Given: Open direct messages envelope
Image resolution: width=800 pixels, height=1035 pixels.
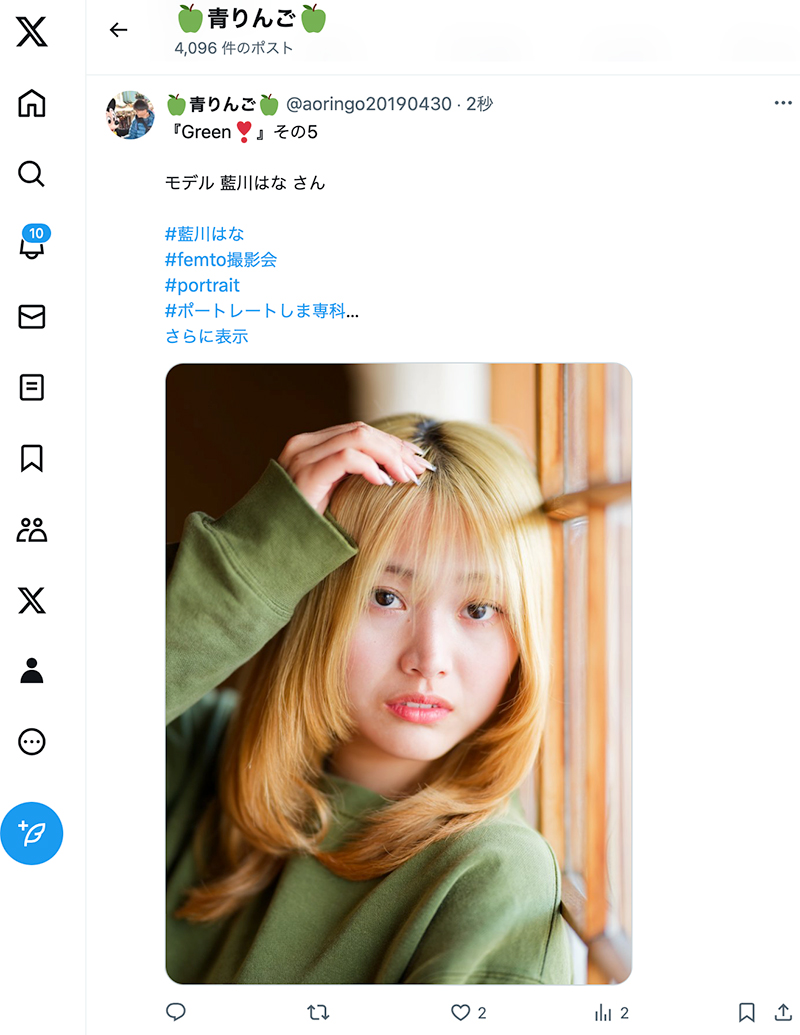Looking at the screenshot, I should (32, 317).
